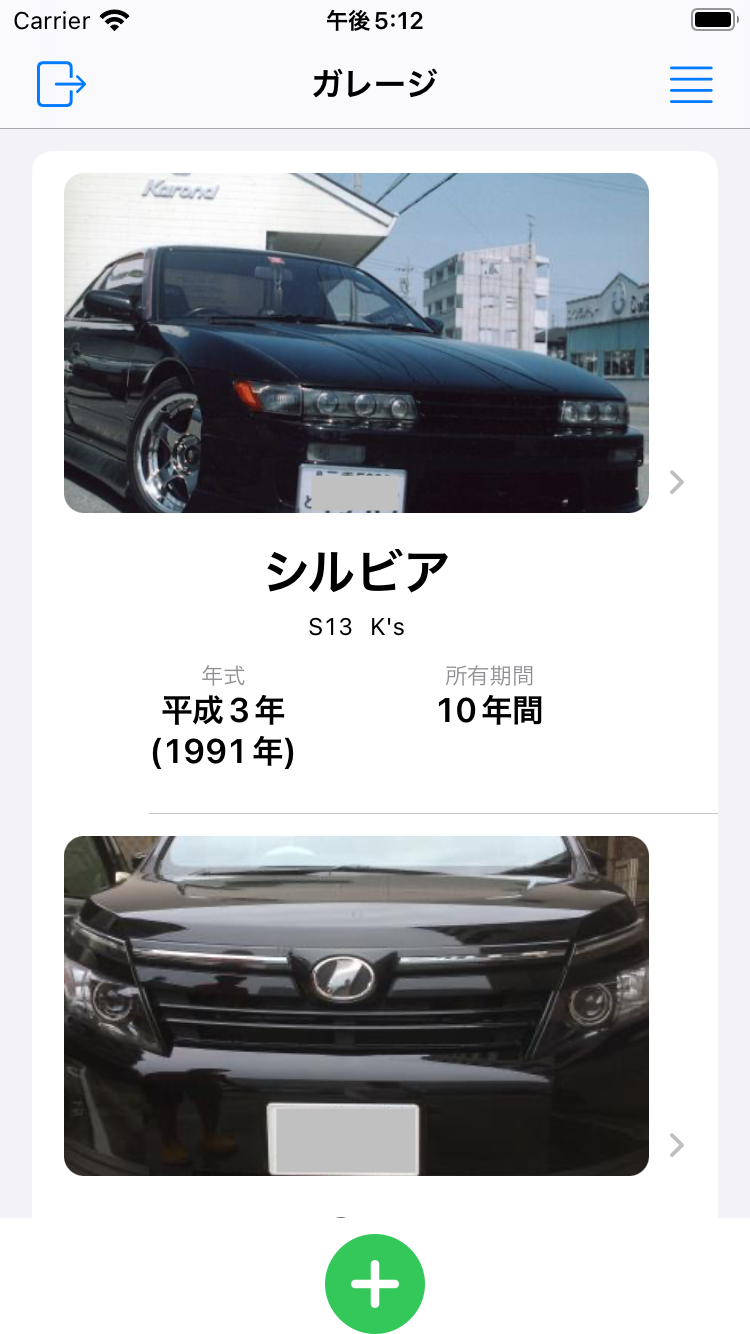750x1334 pixels.
Task: Tap the green plus icon to add a car
Action: (375, 1283)
